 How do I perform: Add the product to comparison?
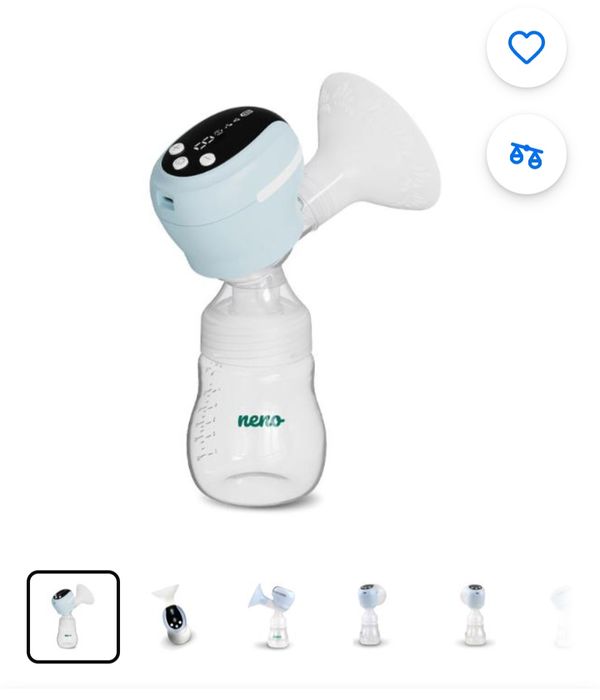[x=526, y=155]
